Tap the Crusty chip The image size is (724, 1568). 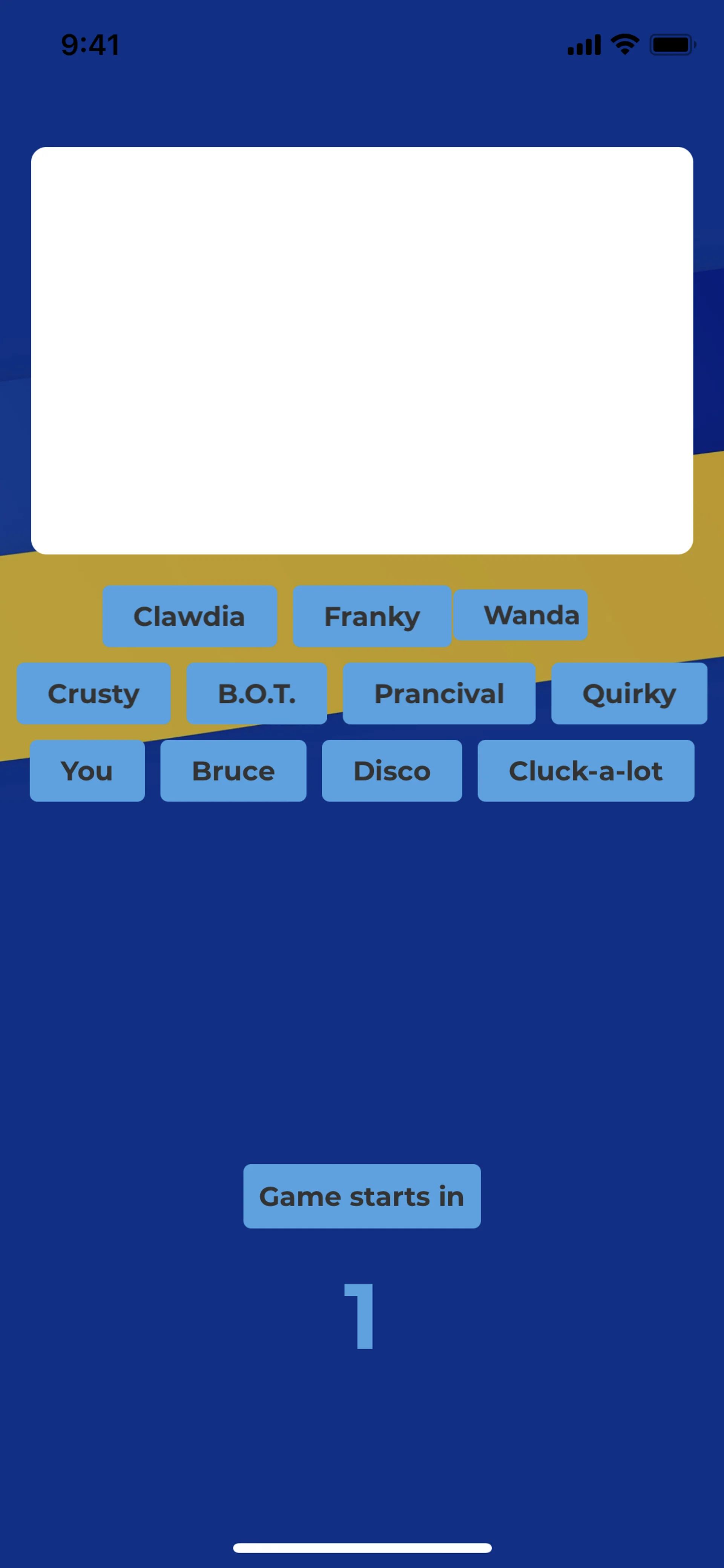[x=94, y=693]
